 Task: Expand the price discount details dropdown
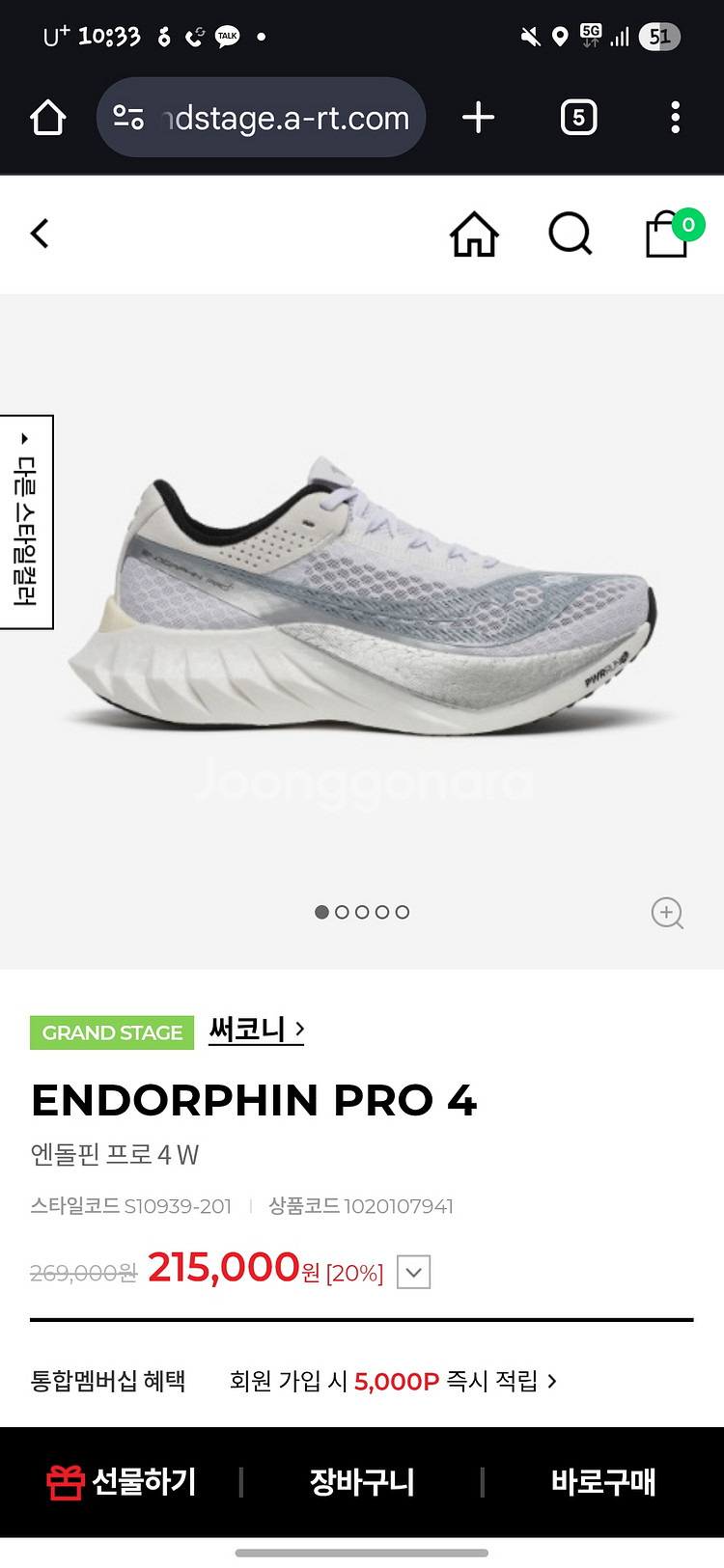(414, 1272)
